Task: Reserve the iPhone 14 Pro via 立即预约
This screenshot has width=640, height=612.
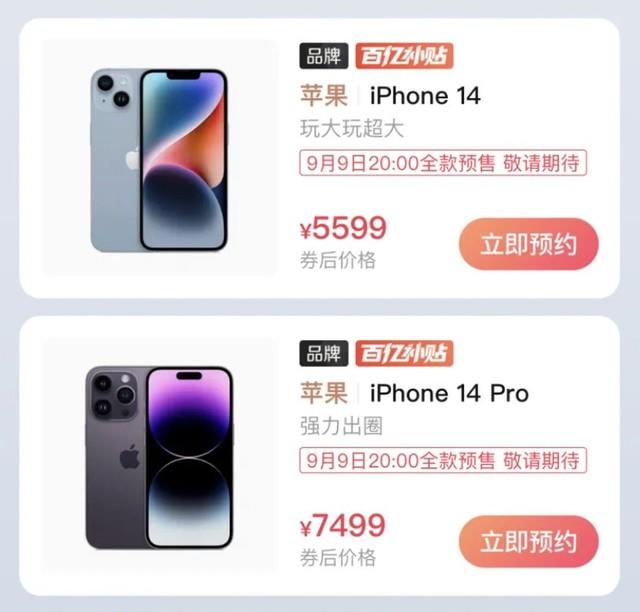Action: pyautogui.click(x=528, y=543)
